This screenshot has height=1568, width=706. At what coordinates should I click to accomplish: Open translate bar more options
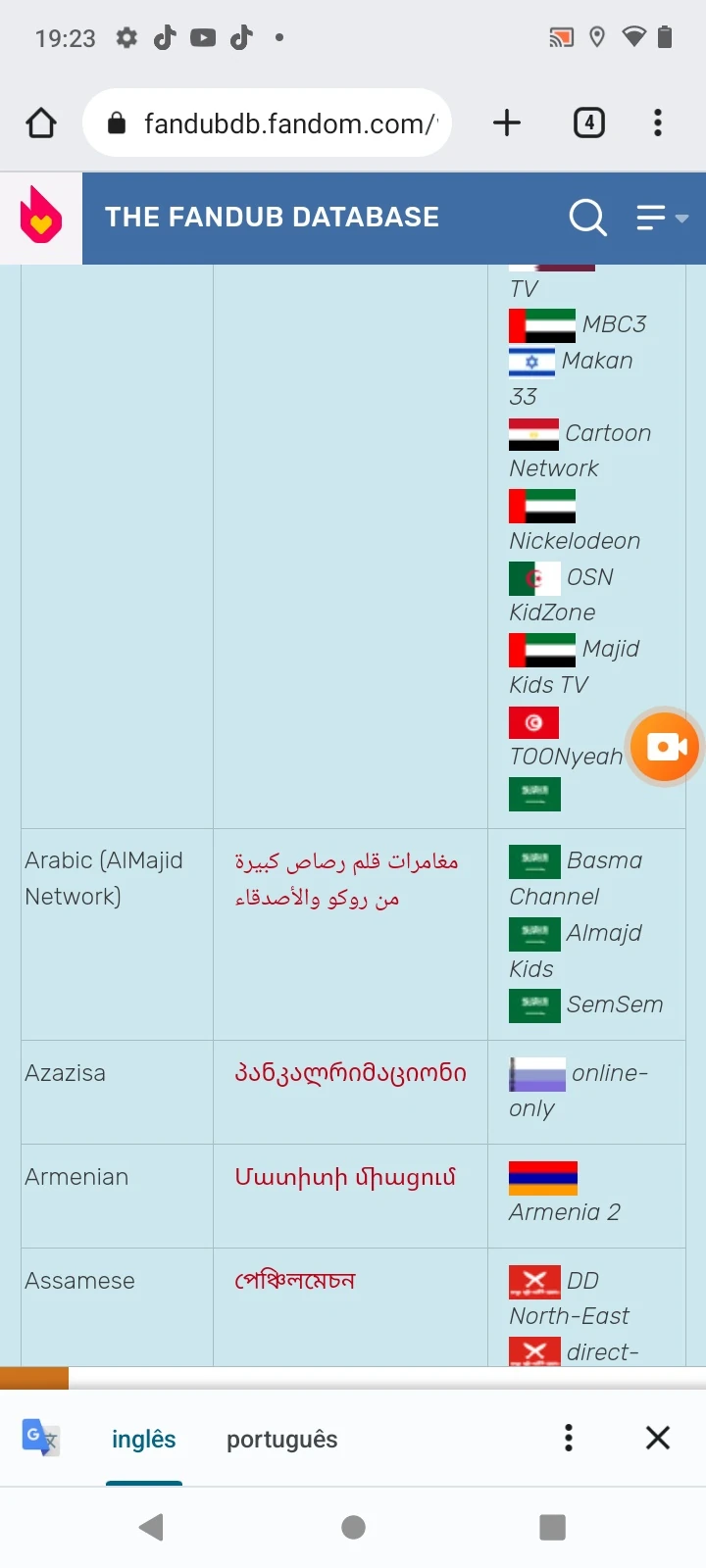(568, 1439)
